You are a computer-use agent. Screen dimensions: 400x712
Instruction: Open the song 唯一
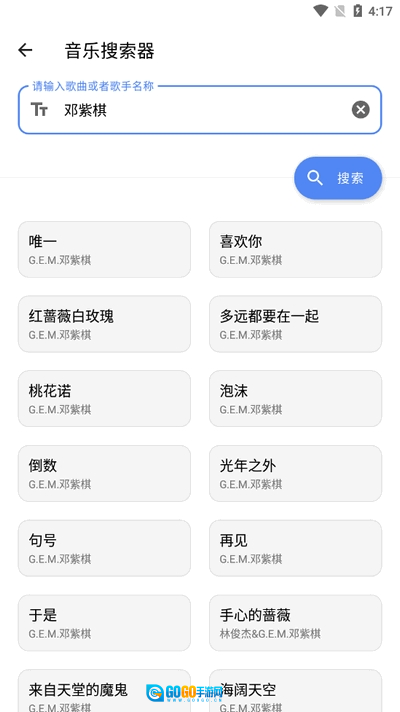tap(104, 249)
